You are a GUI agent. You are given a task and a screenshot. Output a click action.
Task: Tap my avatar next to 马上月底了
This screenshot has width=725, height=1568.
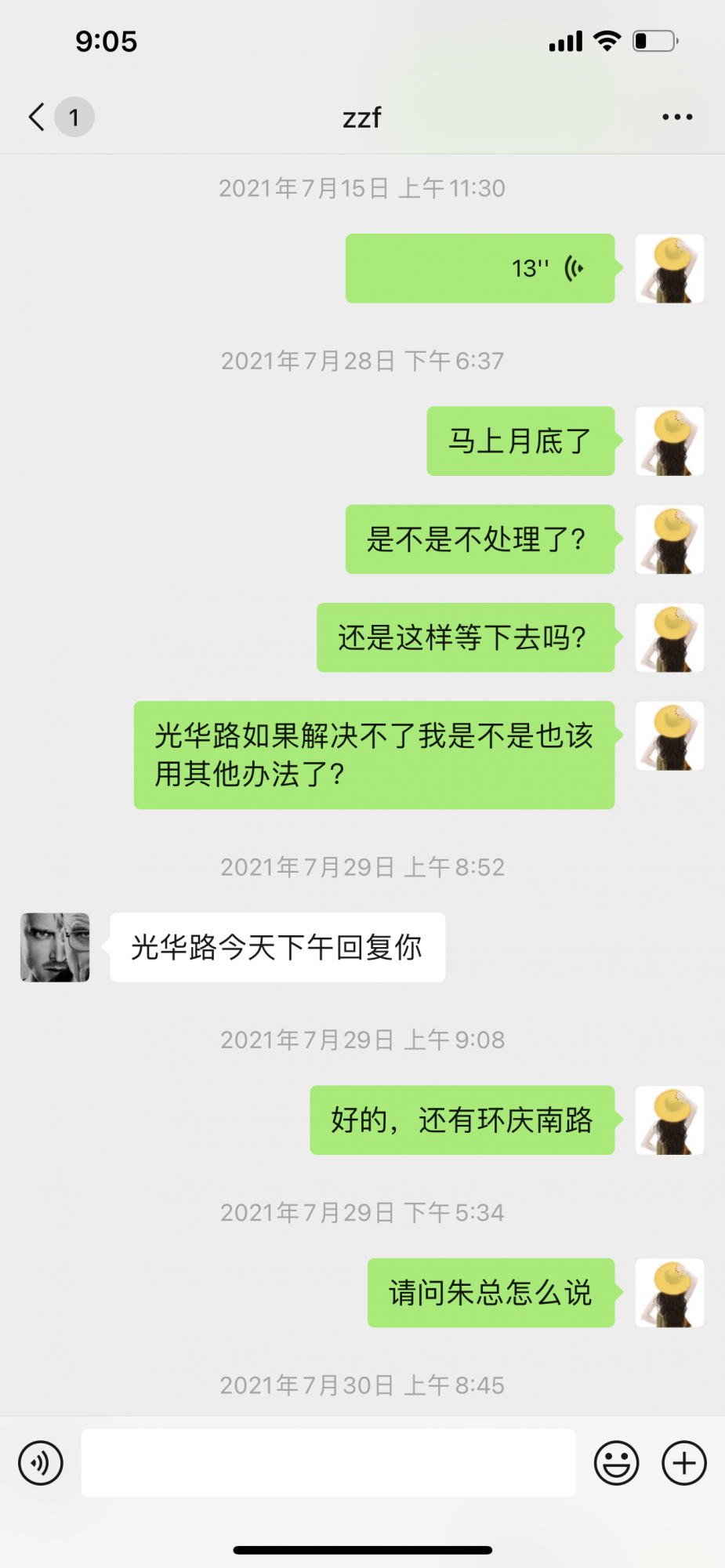pos(669,441)
